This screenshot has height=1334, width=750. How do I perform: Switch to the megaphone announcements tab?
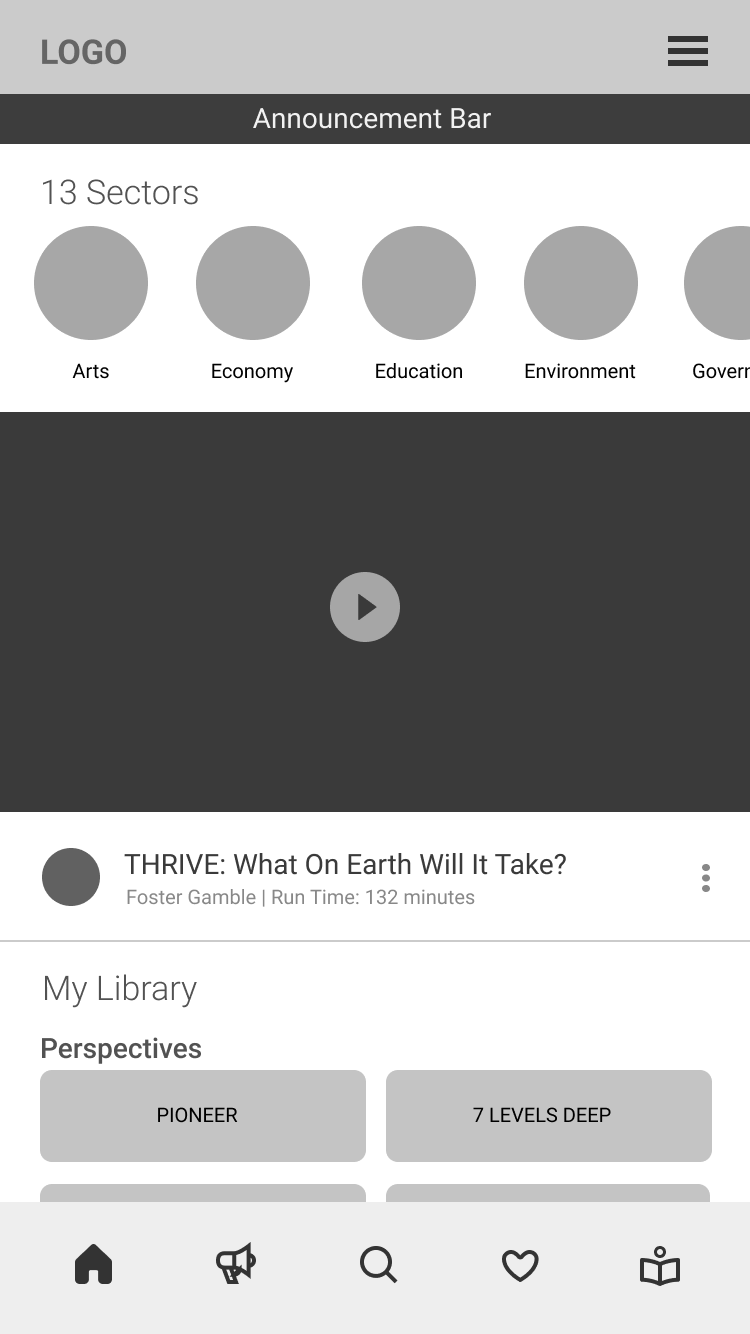click(x=236, y=1265)
